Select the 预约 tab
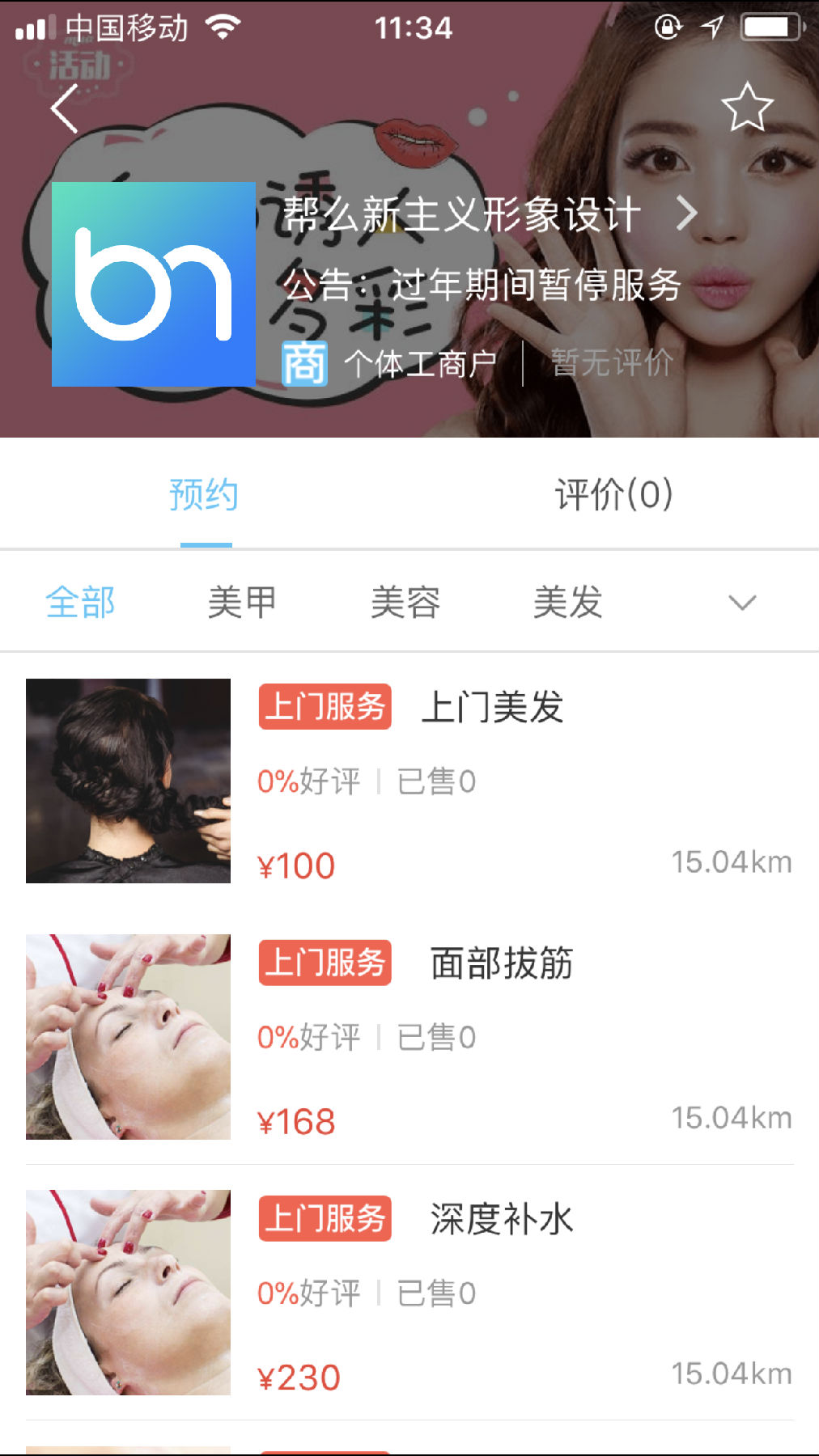The width and height of the screenshot is (819, 1456). coord(202,493)
